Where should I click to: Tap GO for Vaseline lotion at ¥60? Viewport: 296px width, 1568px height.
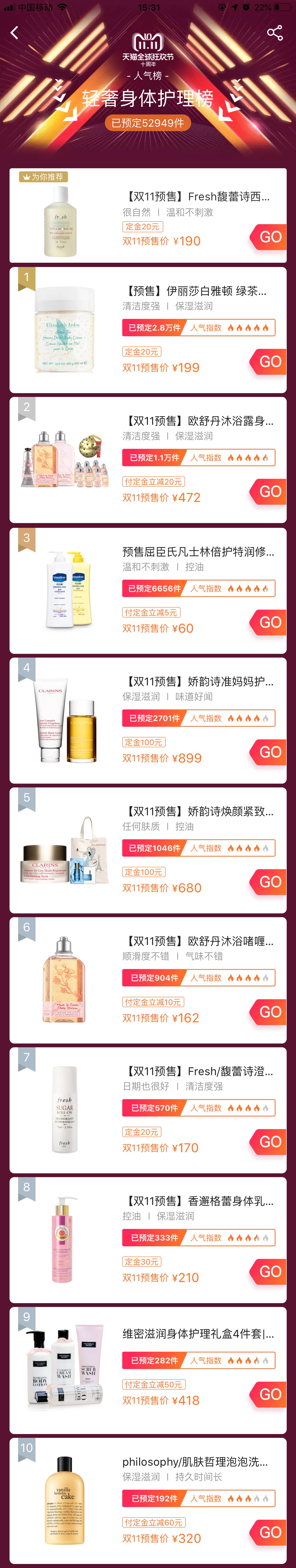[x=270, y=622]
